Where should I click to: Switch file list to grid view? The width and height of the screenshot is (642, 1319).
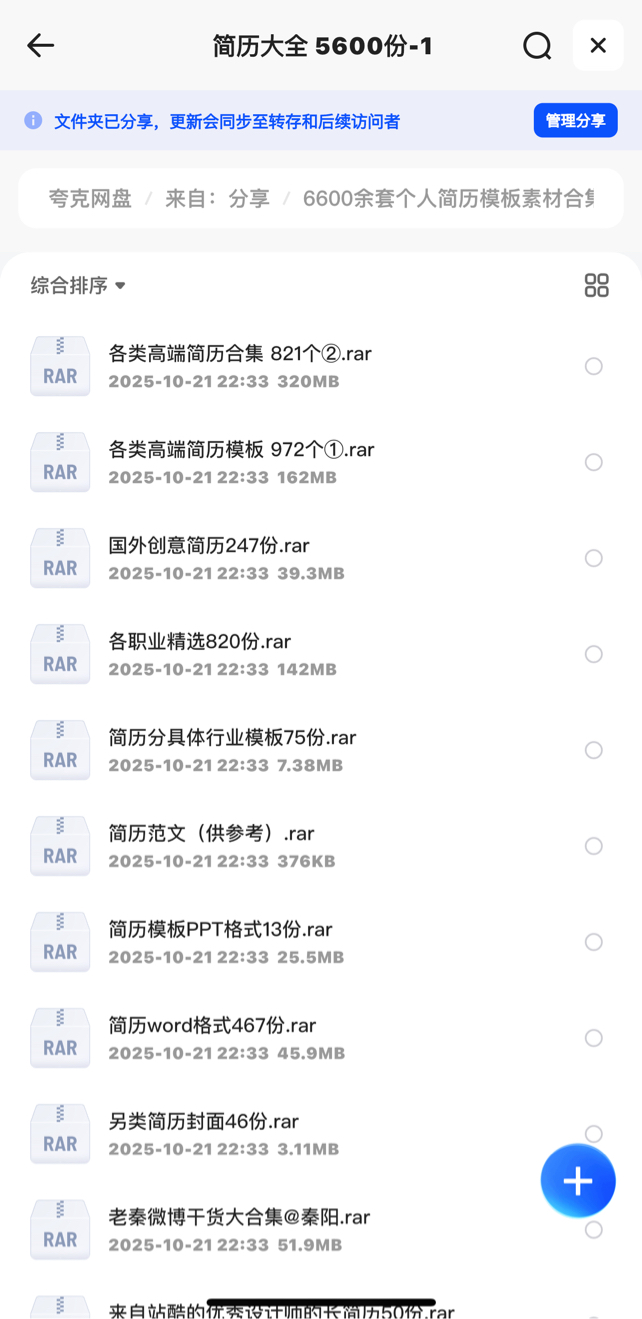(x=596, y=286)
